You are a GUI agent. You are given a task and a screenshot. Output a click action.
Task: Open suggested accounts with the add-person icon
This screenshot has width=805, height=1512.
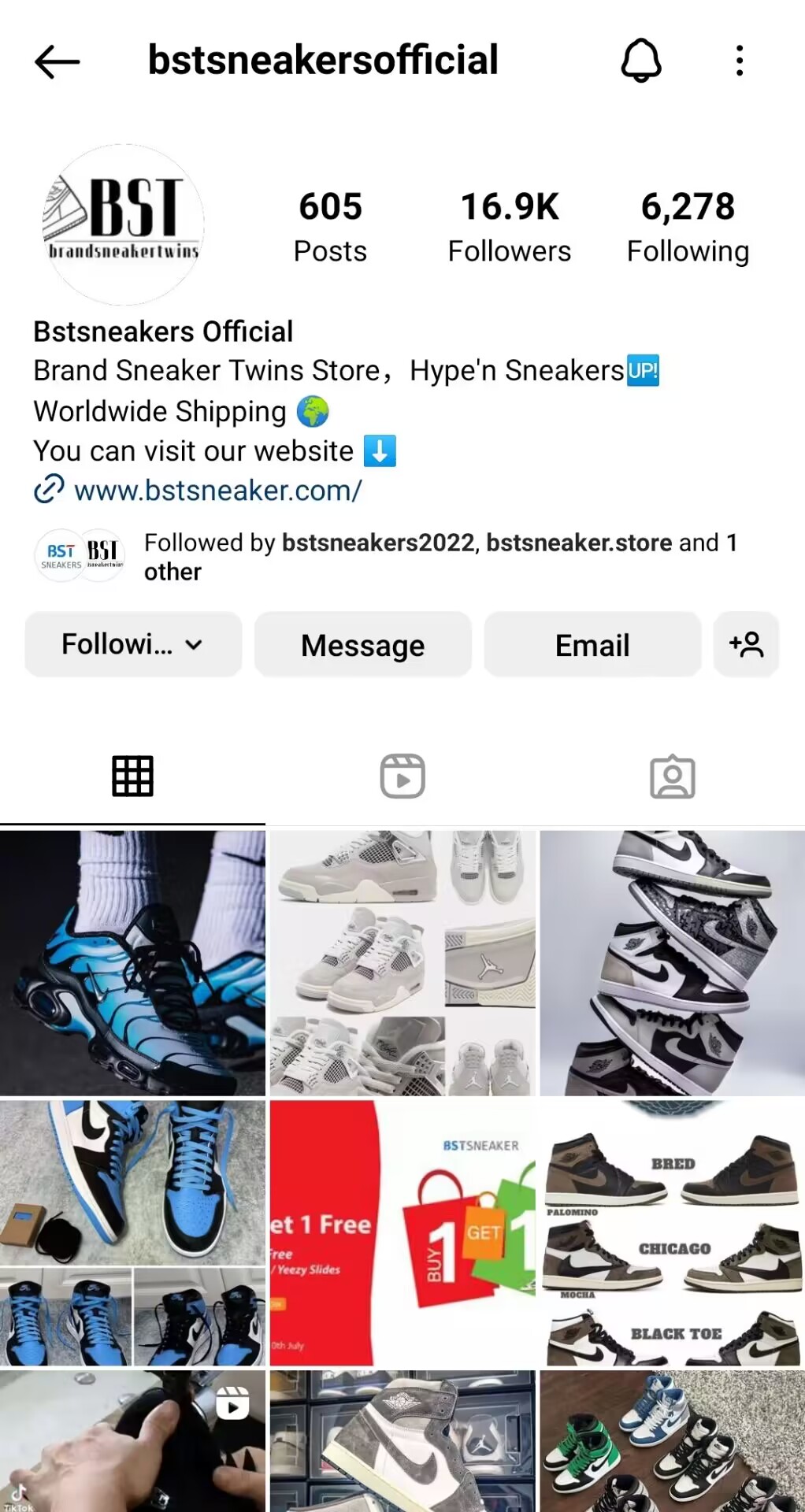746,644
